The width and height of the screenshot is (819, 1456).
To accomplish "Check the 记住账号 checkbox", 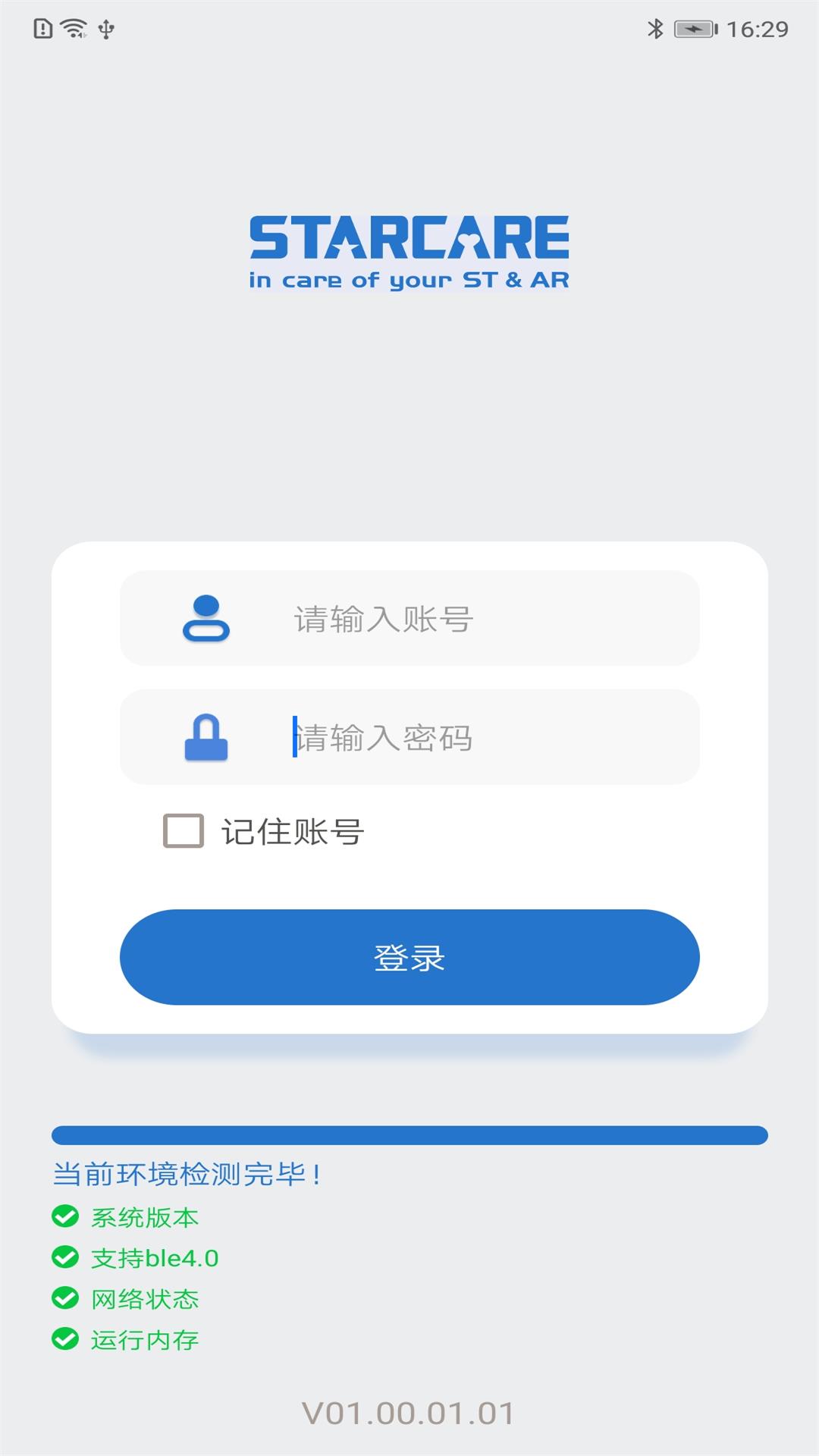I will 182,833.
